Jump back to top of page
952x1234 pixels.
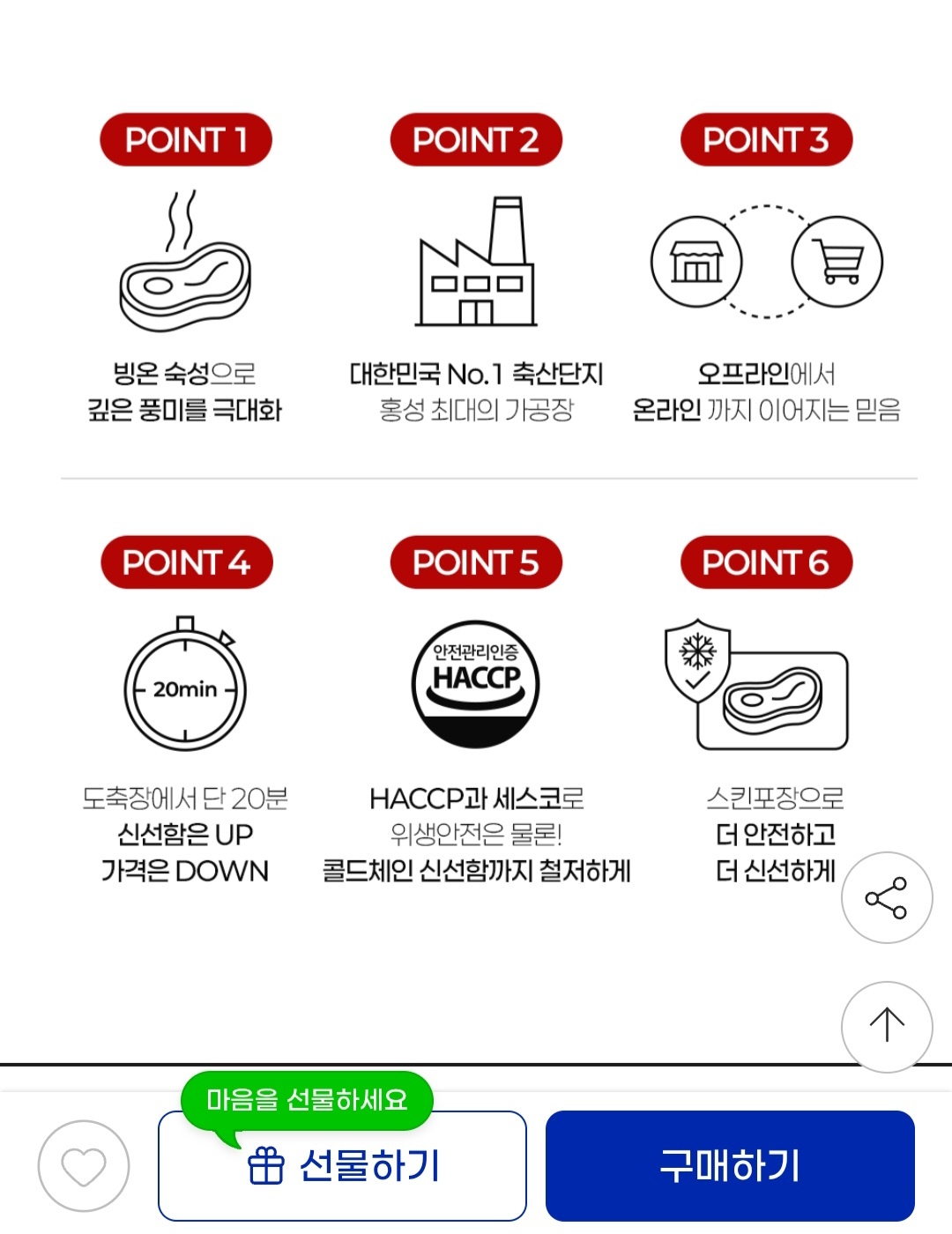(886, 1026)
